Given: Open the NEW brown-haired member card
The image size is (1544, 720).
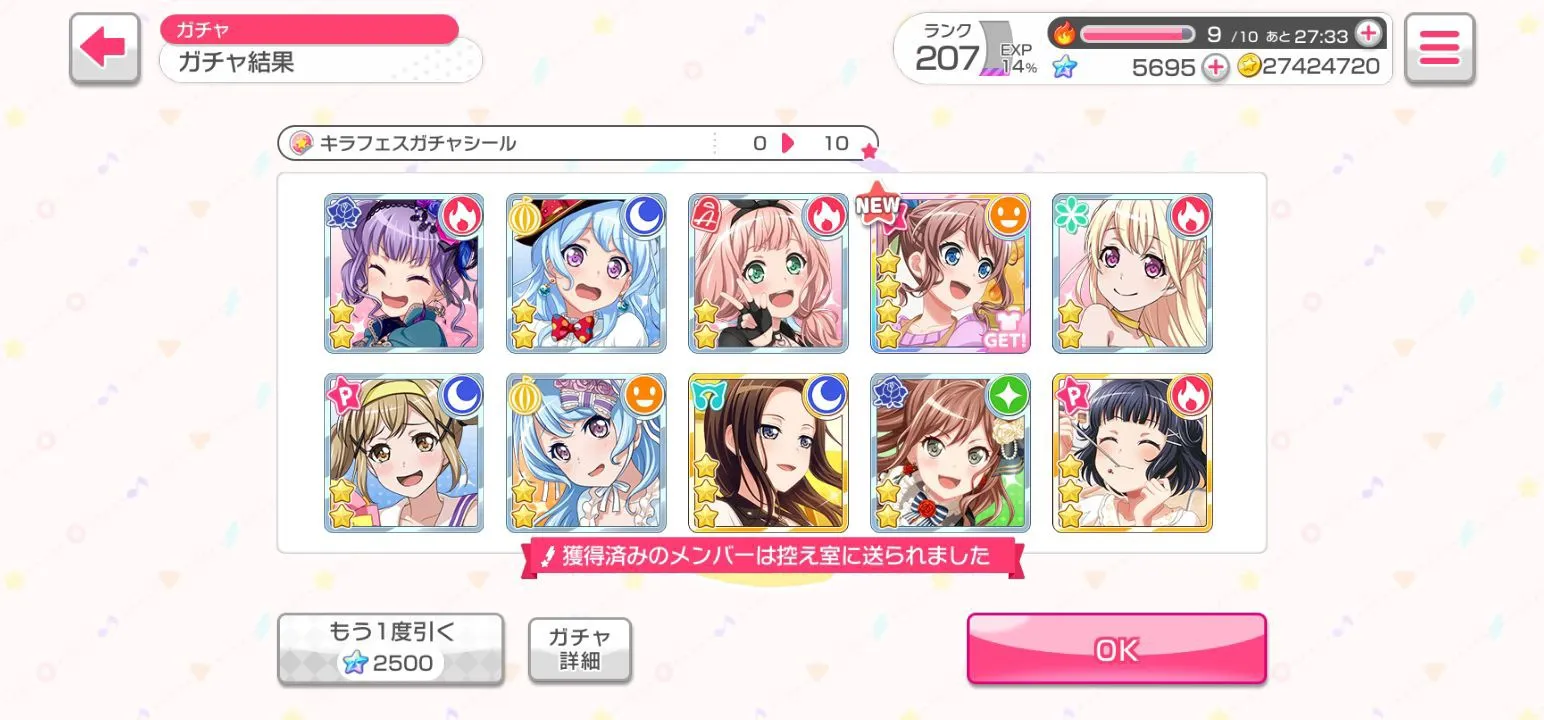Looking at the screenshot, I should (x=950, y=273).
